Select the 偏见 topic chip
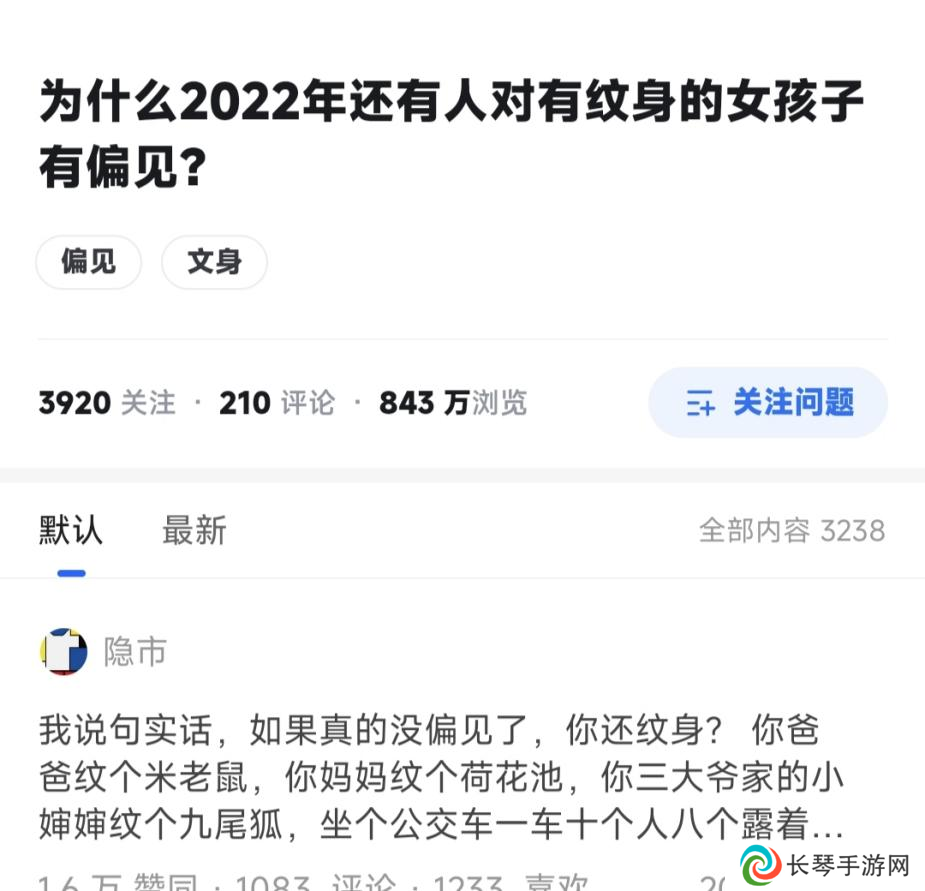The image size is (925, 891). point(88,262)
